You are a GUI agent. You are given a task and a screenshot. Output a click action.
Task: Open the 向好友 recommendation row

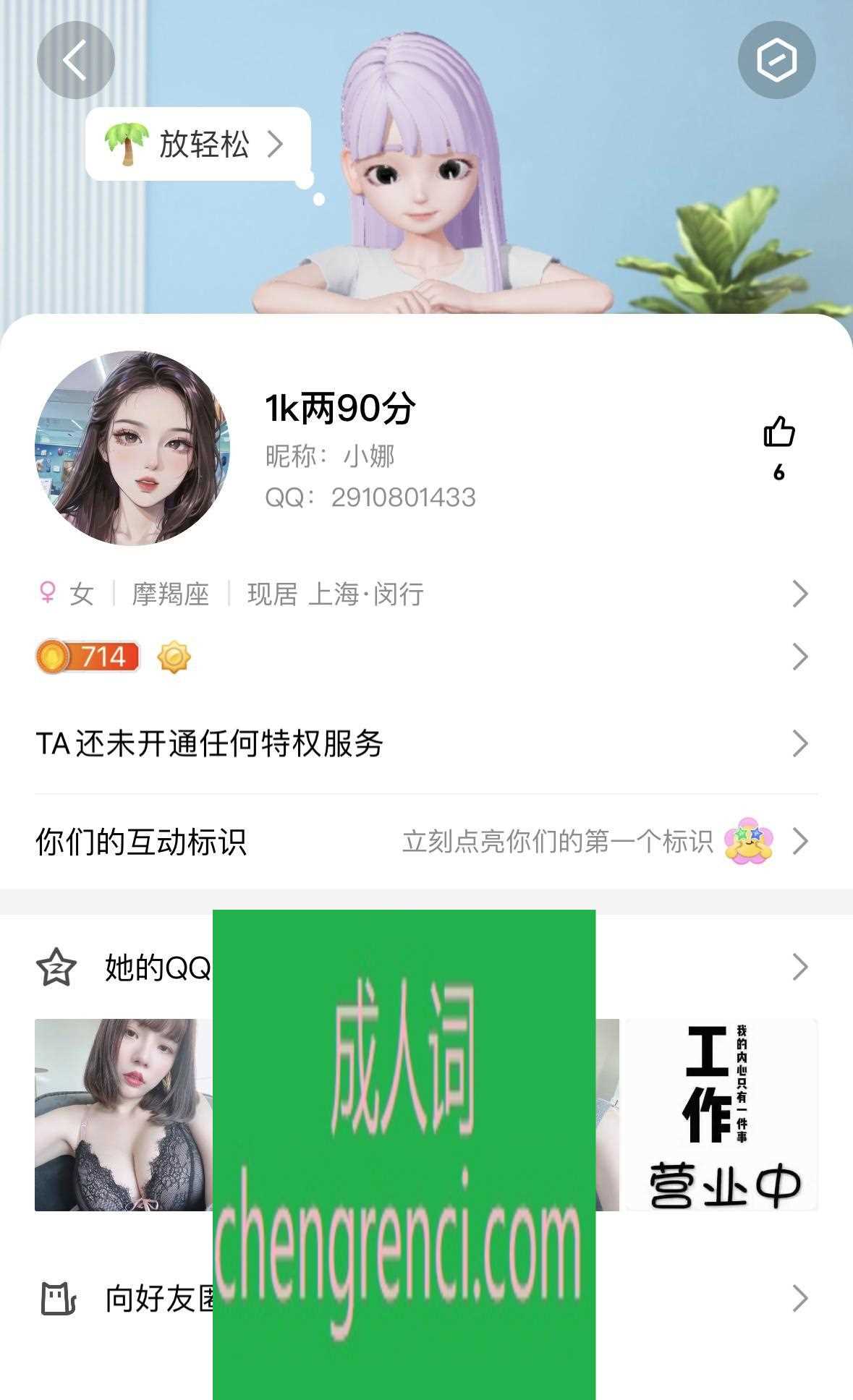coord(426,1299)
